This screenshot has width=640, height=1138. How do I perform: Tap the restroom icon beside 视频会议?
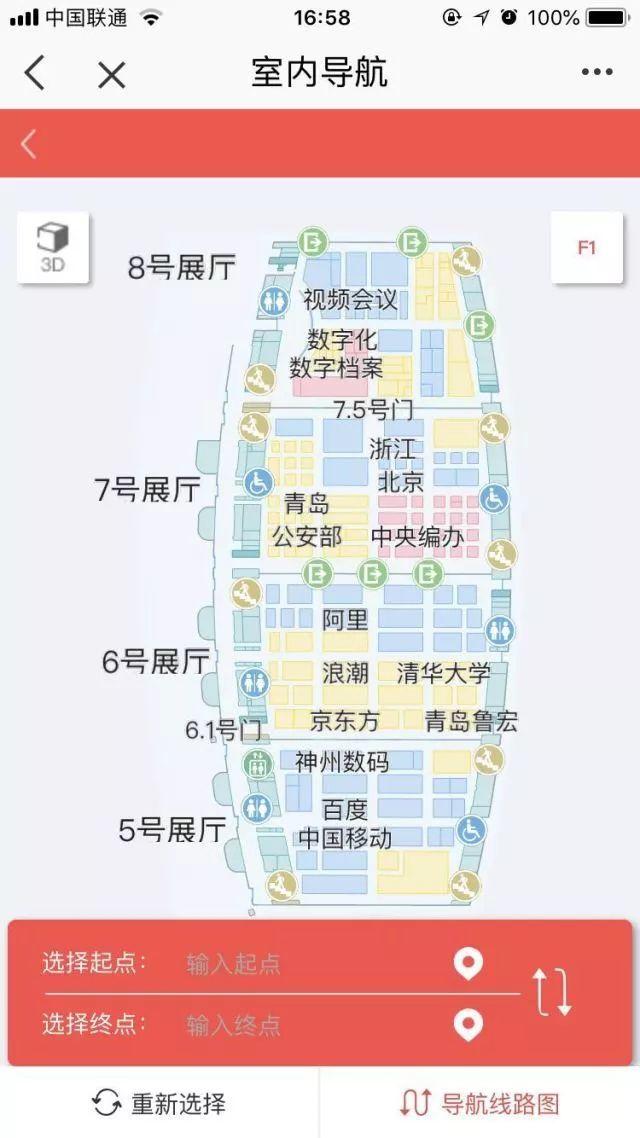(274, 300)
